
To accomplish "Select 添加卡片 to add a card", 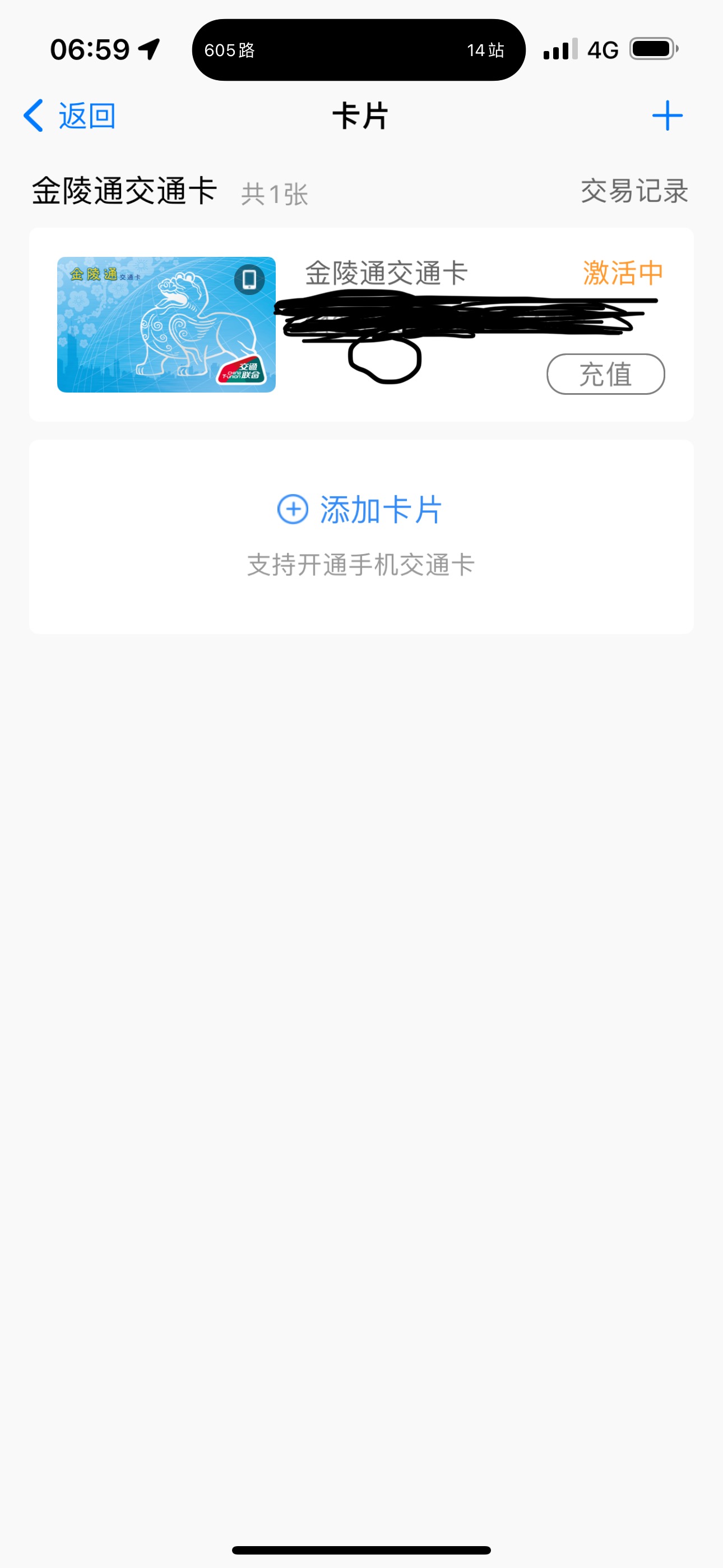I will (x=360, y=509).
